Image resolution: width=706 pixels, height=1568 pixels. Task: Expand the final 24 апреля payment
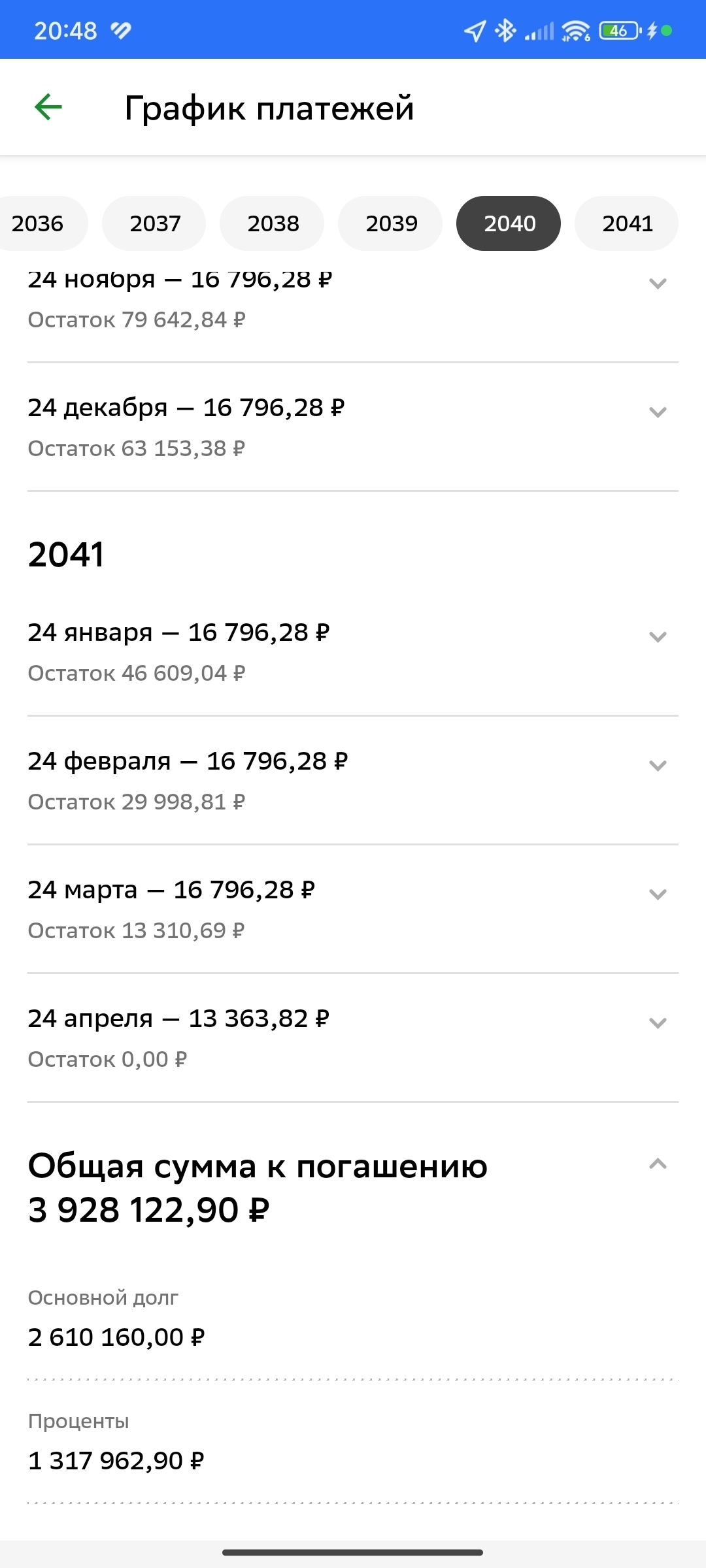click(x=658, y=1023)
